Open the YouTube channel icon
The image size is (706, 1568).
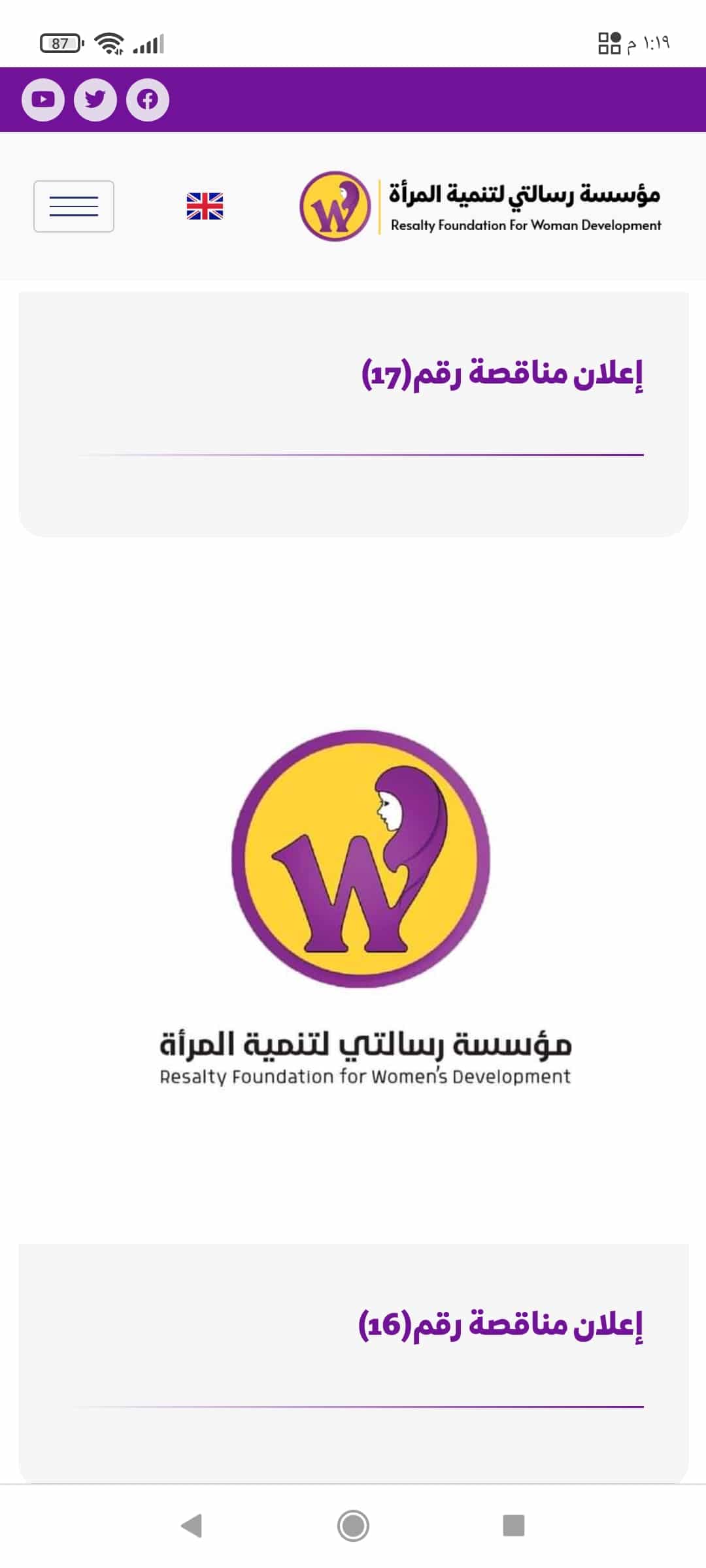click(43, 100)
